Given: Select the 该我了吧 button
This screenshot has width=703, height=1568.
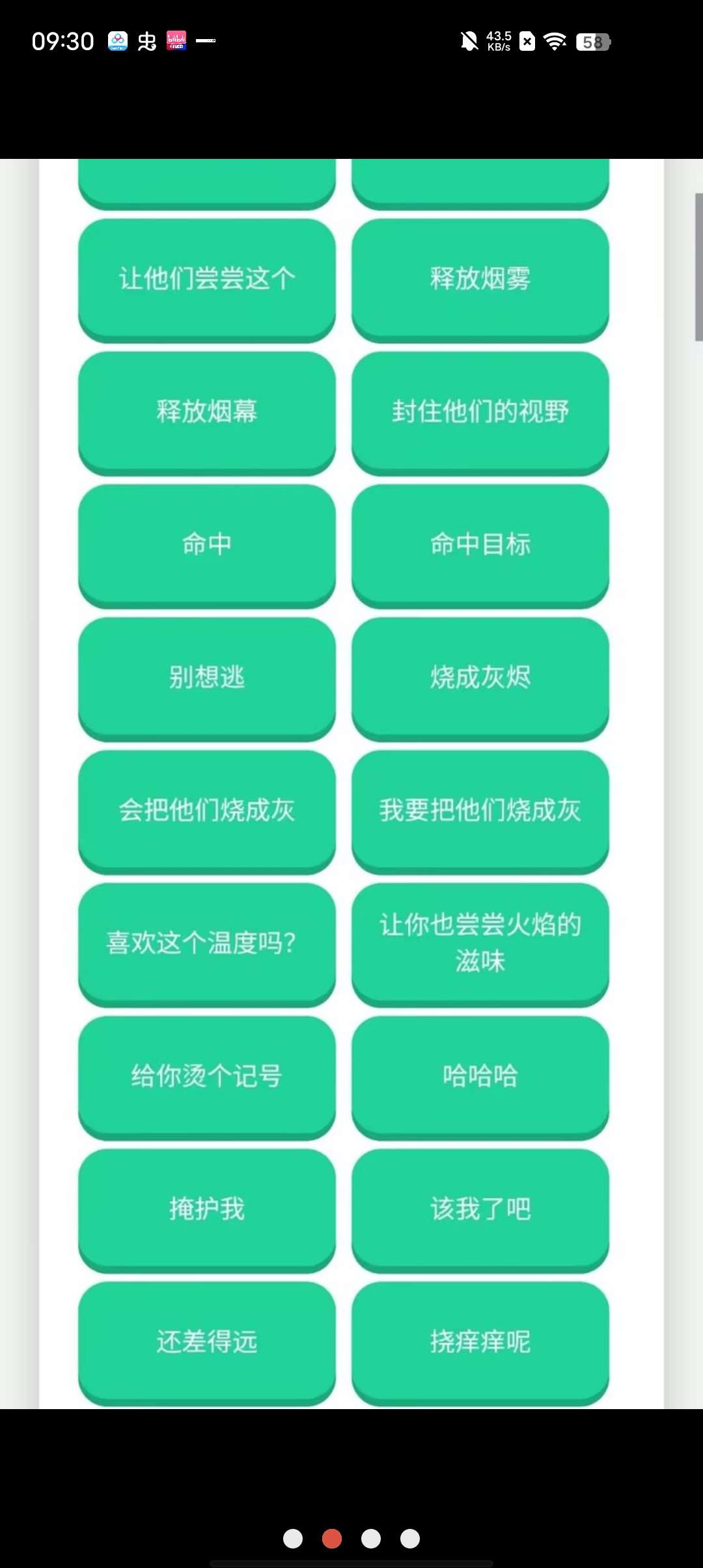Looking at the screenshot, I should [480, 1209].
